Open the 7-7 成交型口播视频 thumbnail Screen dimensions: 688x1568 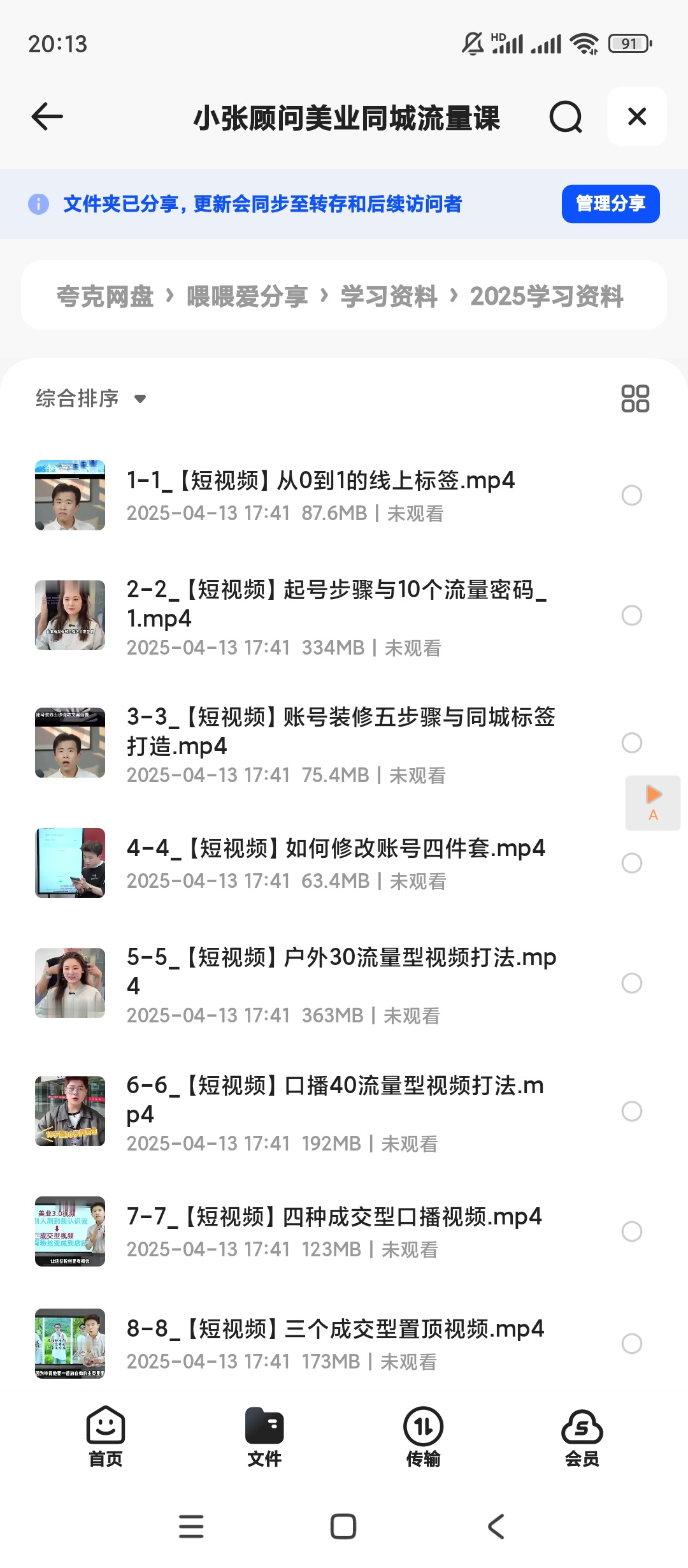(69, 1231)
